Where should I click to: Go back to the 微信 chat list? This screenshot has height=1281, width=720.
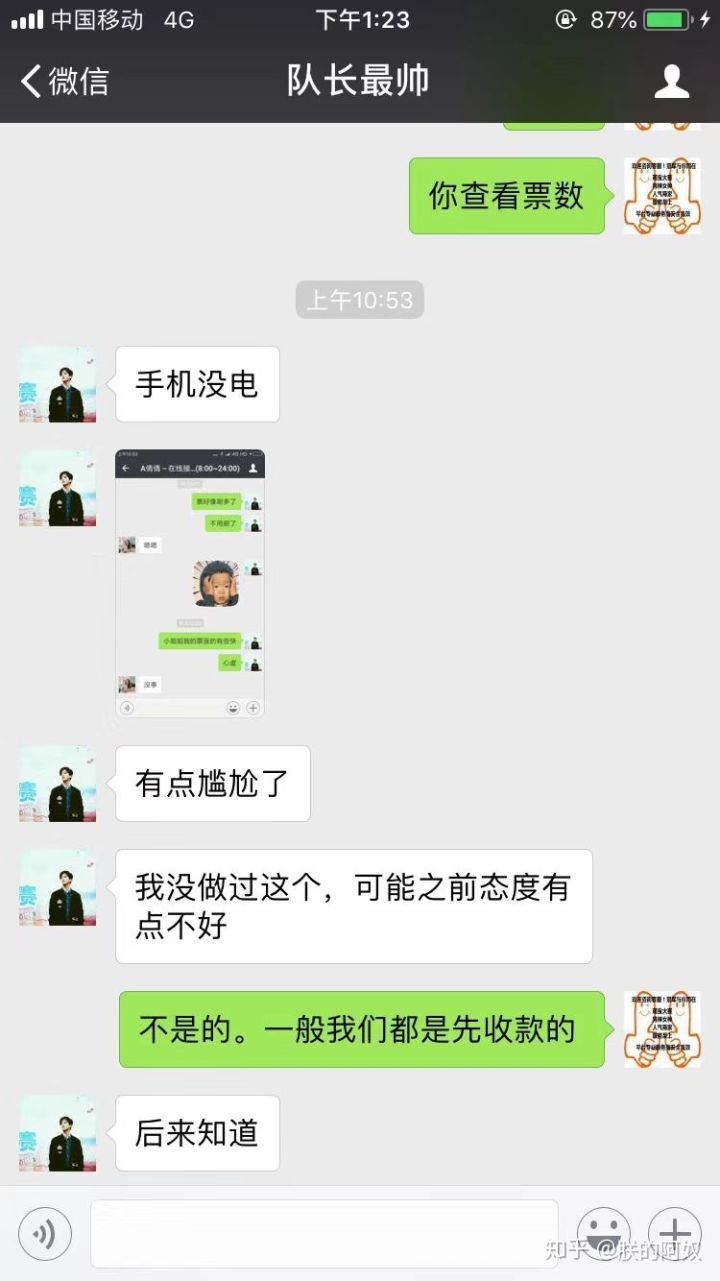point(64,81)
